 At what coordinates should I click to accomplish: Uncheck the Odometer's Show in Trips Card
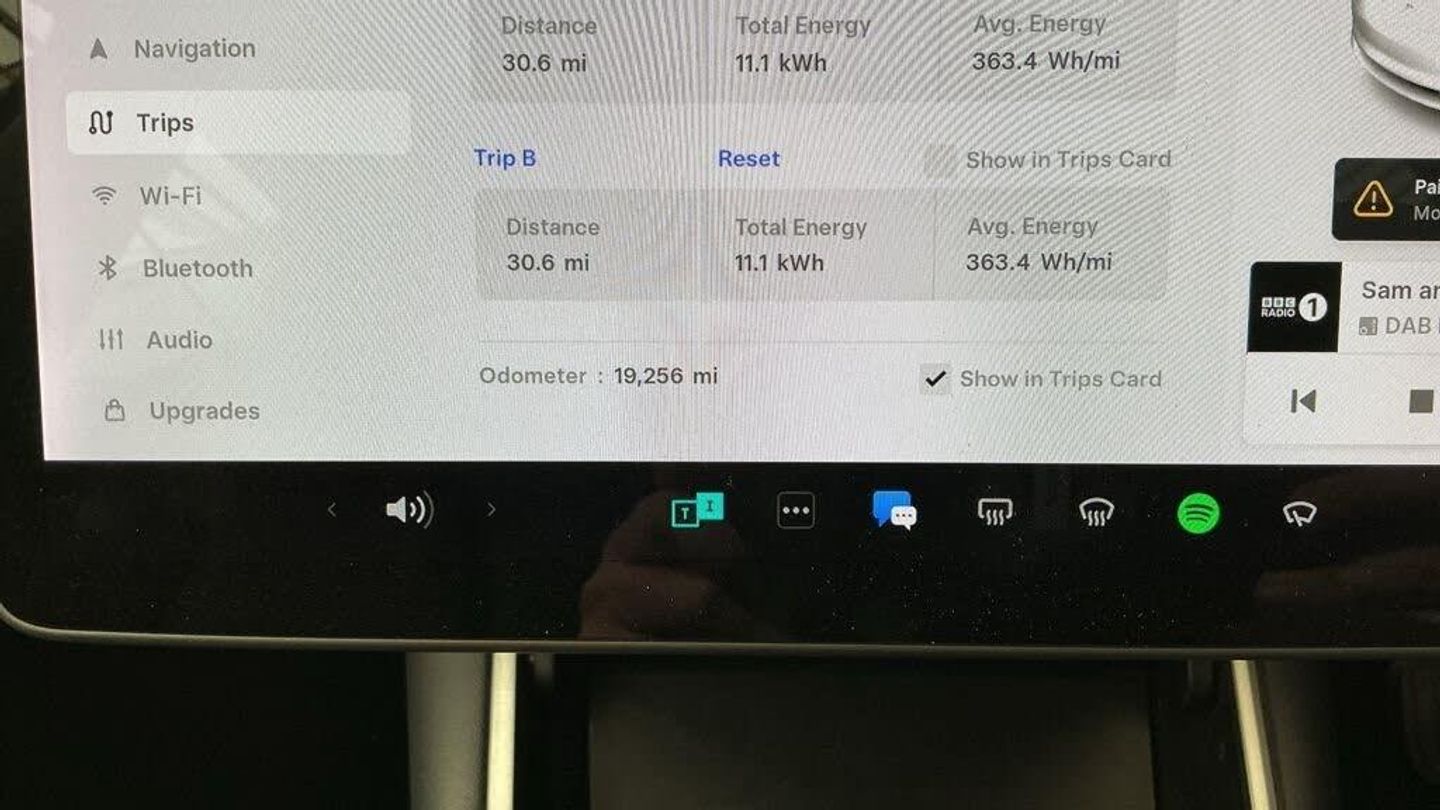click(x=936, y=379)
